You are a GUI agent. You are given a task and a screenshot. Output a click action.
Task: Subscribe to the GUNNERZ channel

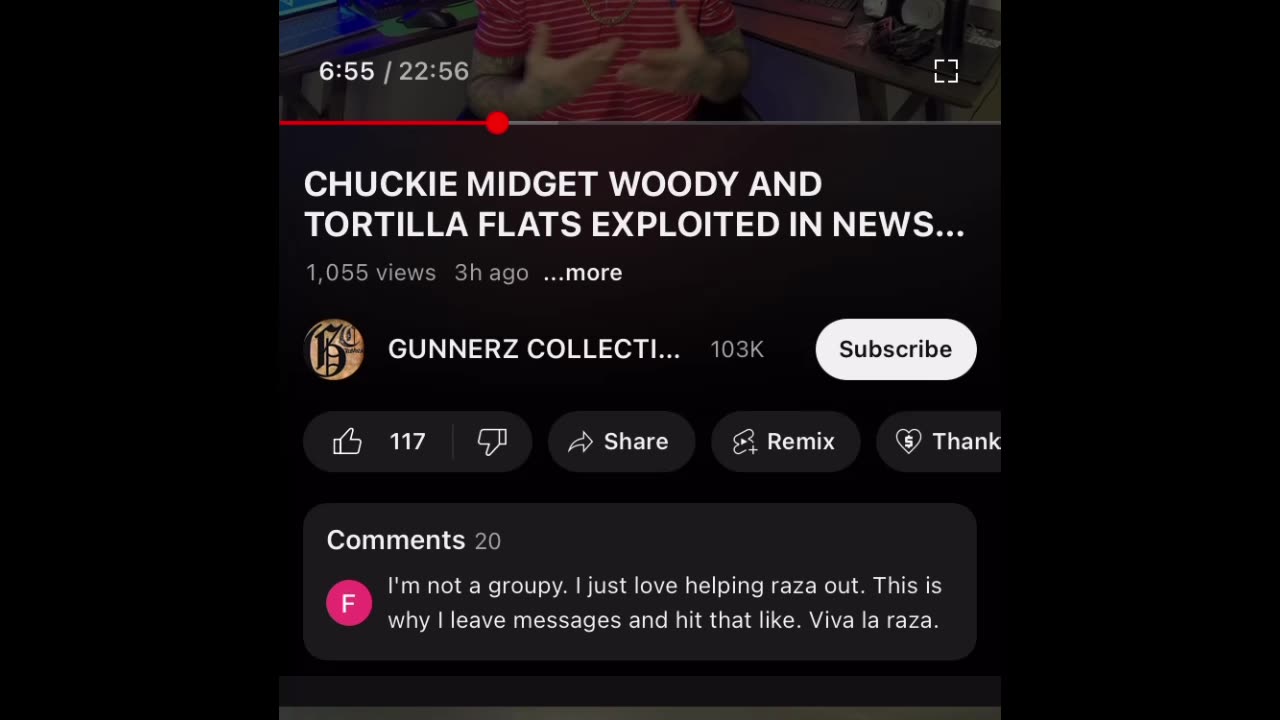[x=895, y=349]
